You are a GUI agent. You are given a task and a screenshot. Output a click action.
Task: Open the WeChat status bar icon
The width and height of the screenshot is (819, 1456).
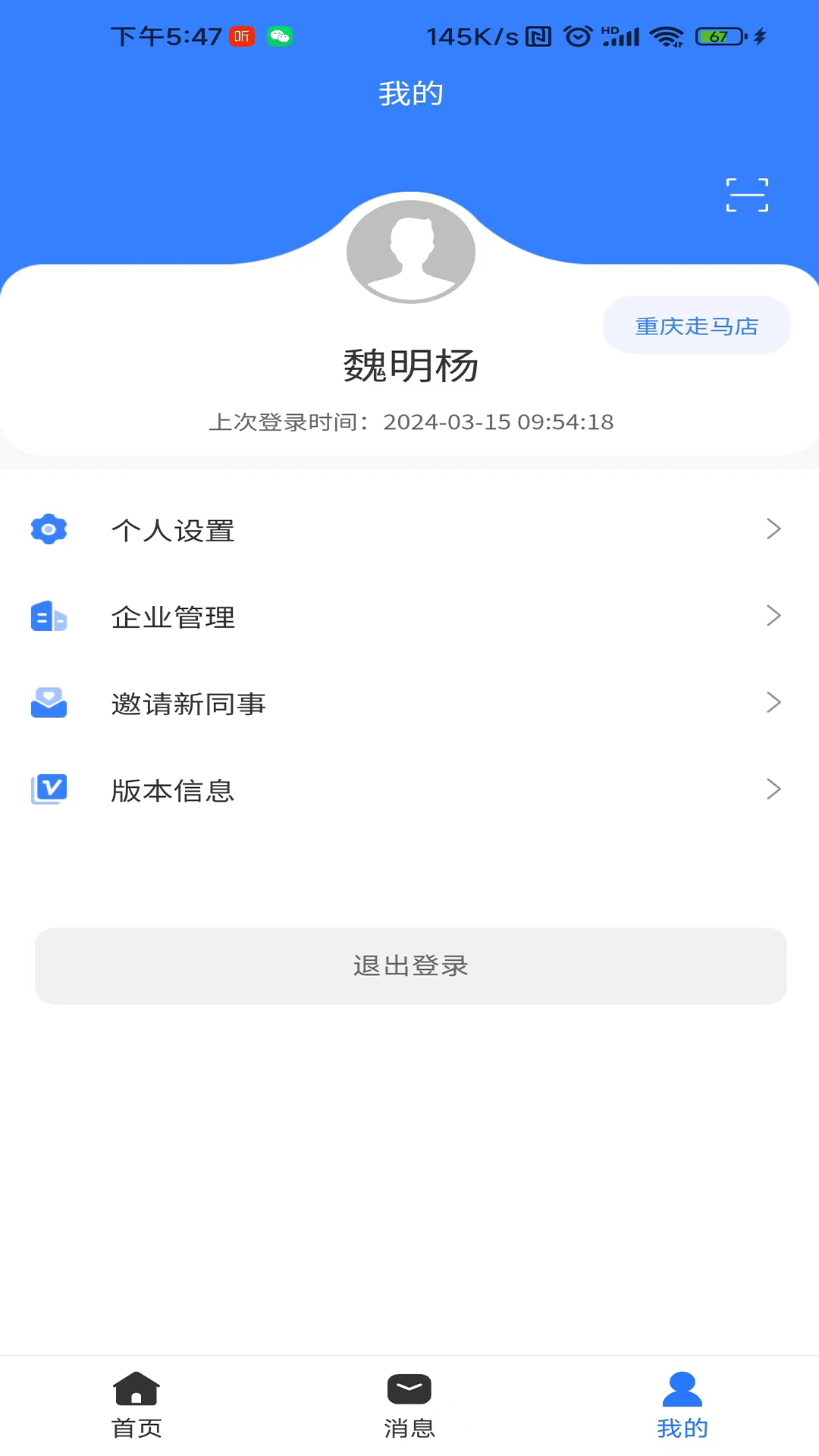[279, 36]
